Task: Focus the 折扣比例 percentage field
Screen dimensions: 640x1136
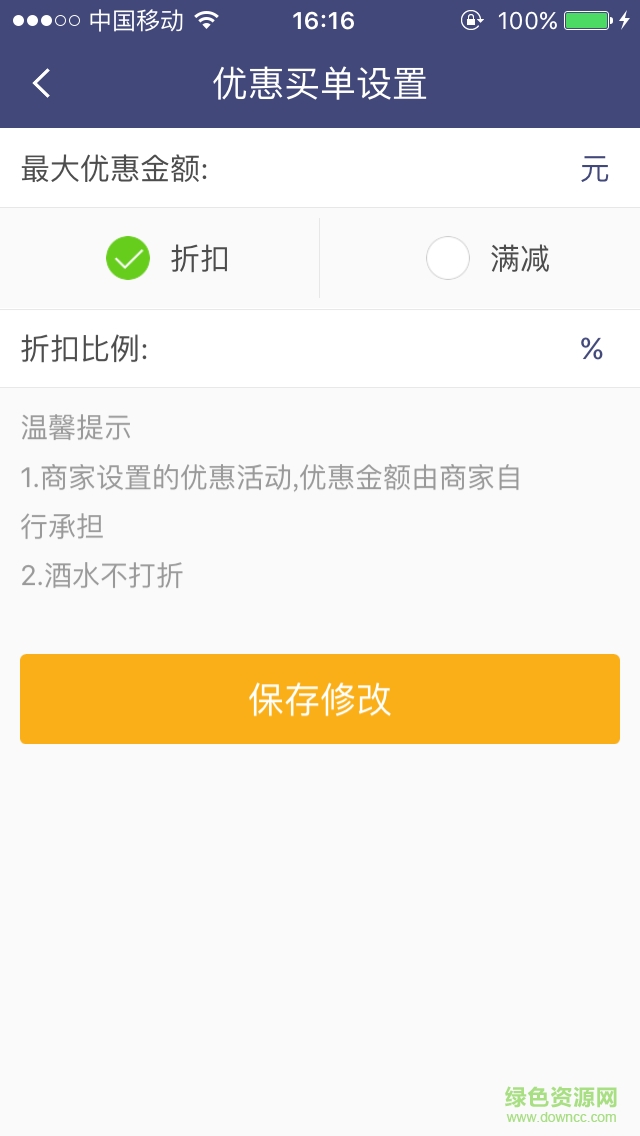Action: click(360, 349)
